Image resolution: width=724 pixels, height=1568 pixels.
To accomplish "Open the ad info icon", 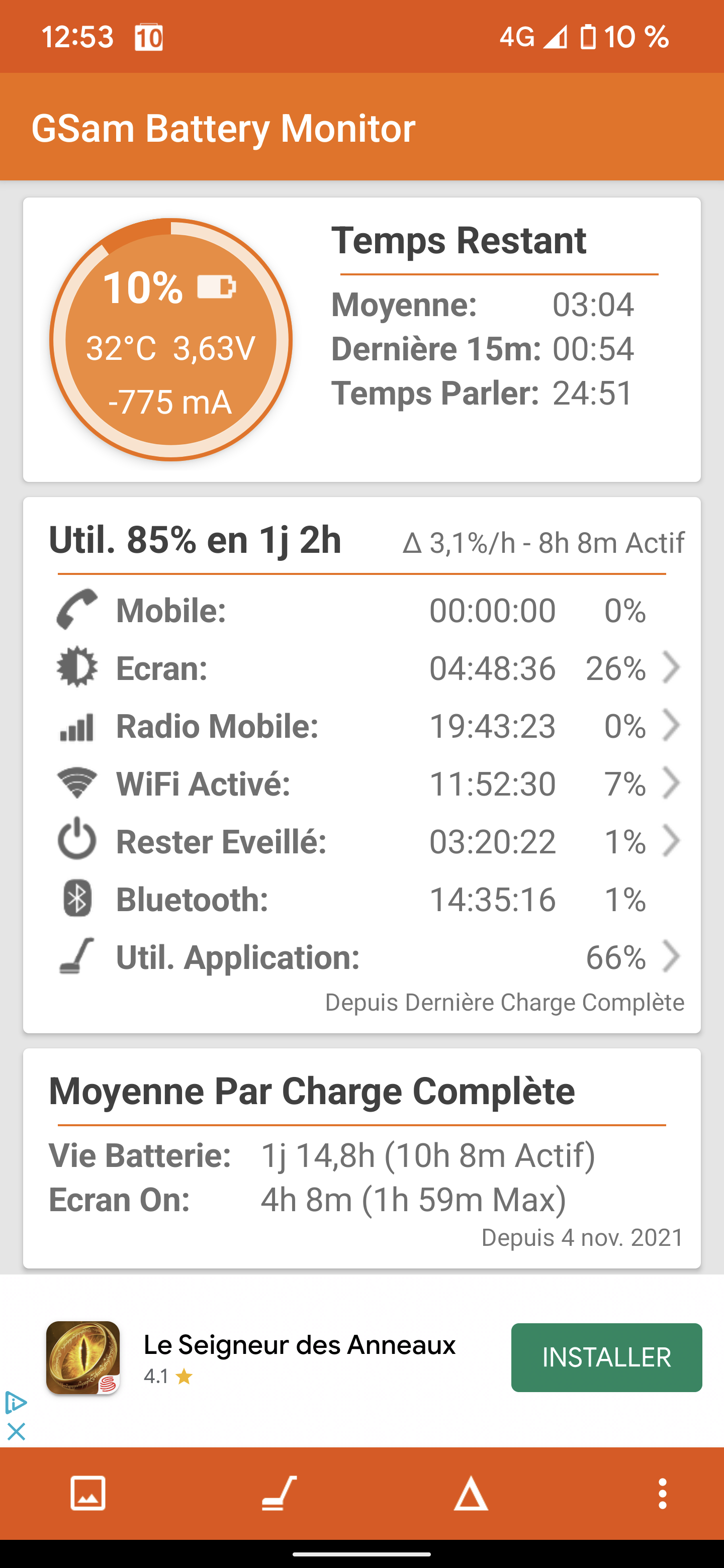I will (x=15, y=1403).
